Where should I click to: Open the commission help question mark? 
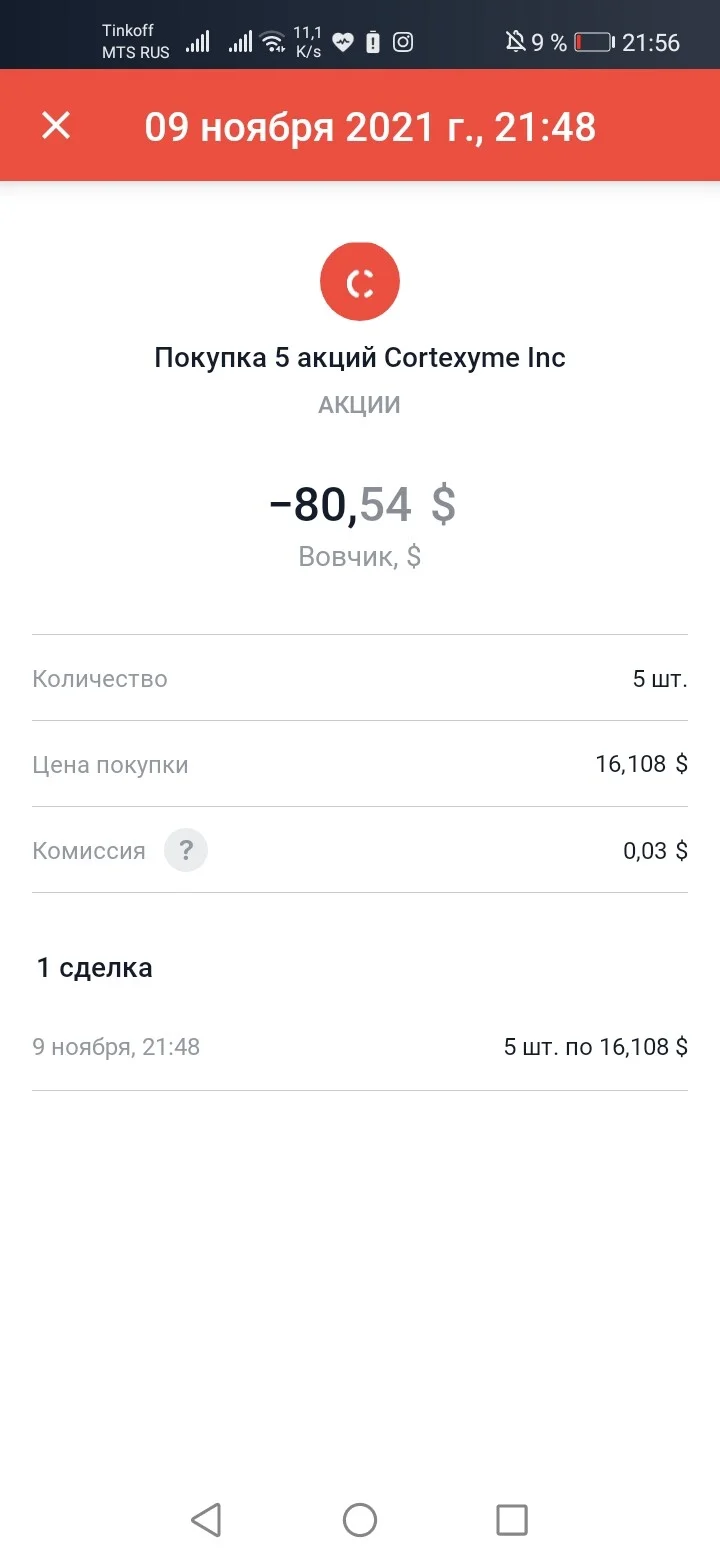[186, 851]
